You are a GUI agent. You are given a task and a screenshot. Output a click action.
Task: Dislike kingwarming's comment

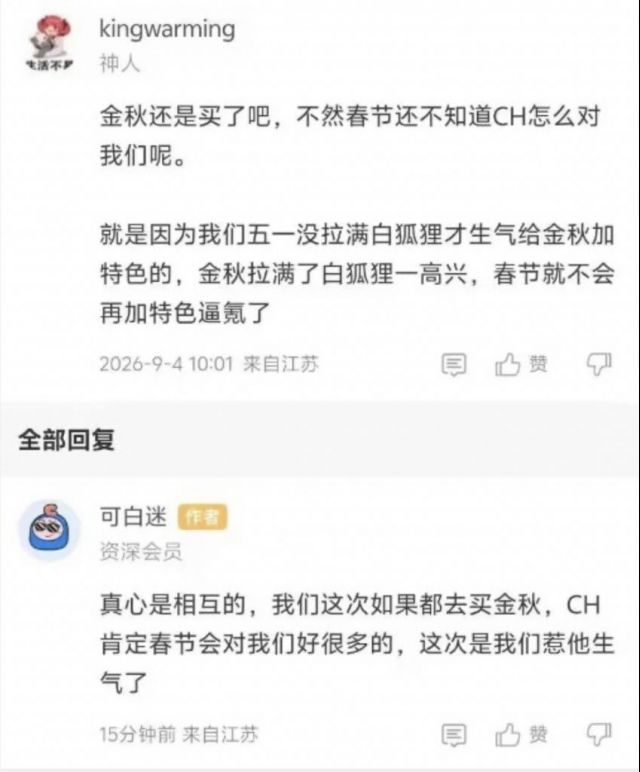[599, 364]
